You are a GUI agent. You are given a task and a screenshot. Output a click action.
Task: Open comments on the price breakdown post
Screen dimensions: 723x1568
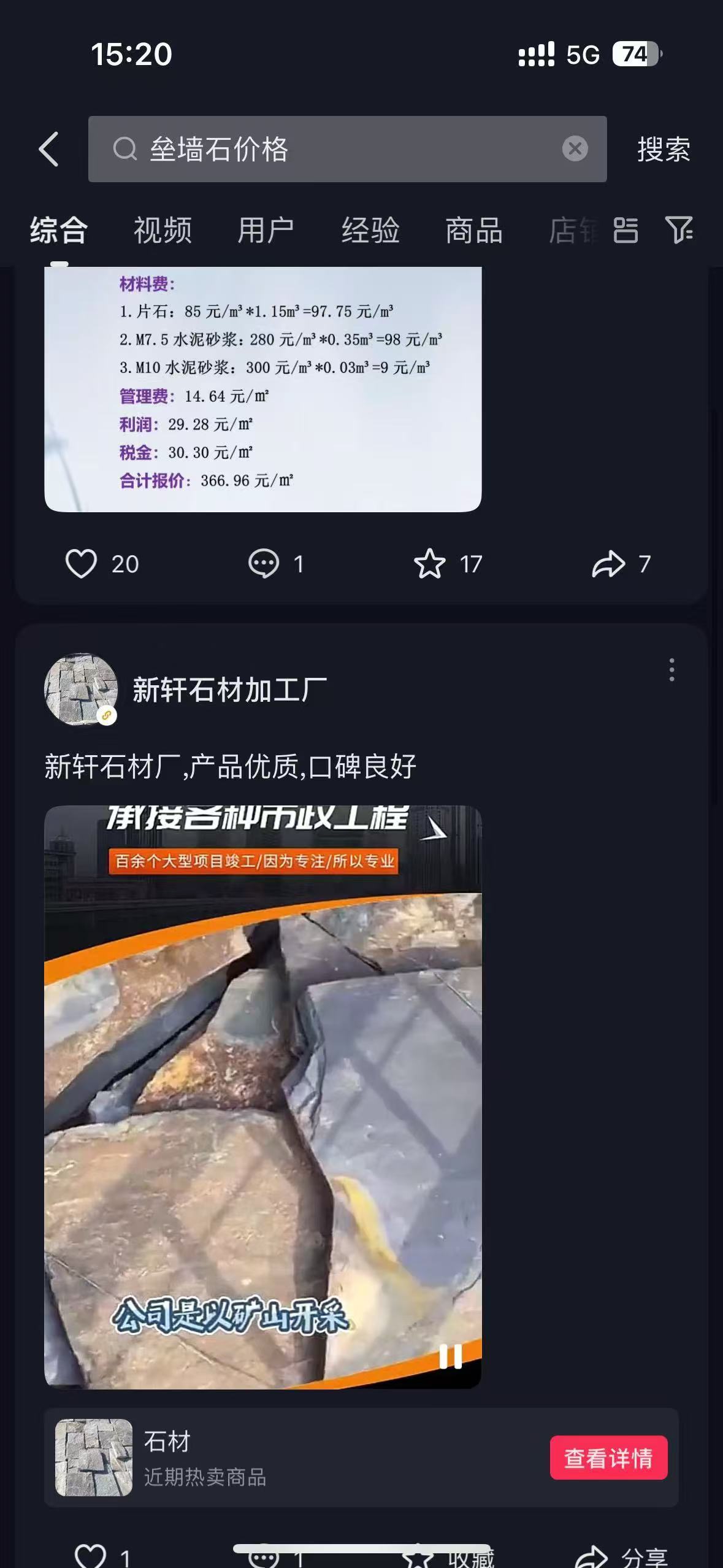(x=264, y=564)
